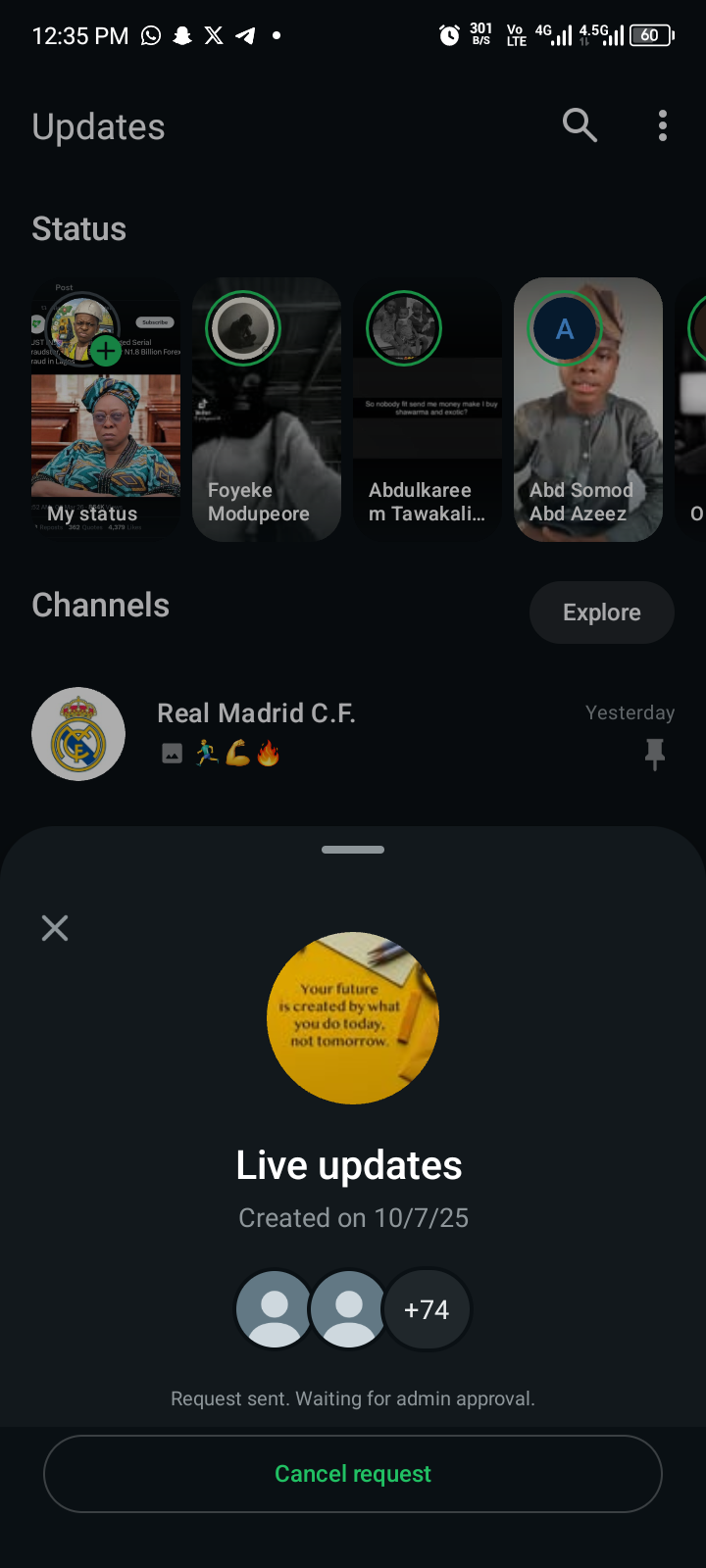Image resolution: width=706 pixels, height=1568 pixels.
Task: Close the Live updates sheet
Action: pyautogui.click(x=55, y=928)
